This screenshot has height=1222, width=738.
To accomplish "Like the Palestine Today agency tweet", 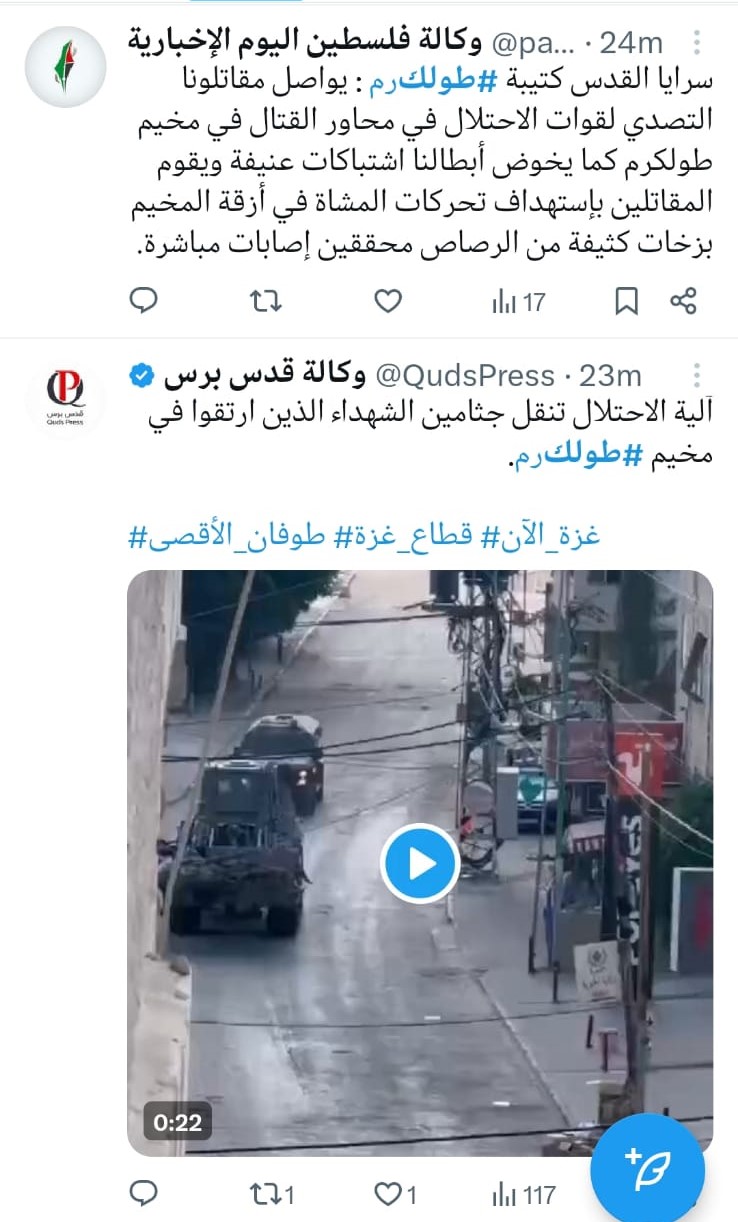I will pos(386,300).
